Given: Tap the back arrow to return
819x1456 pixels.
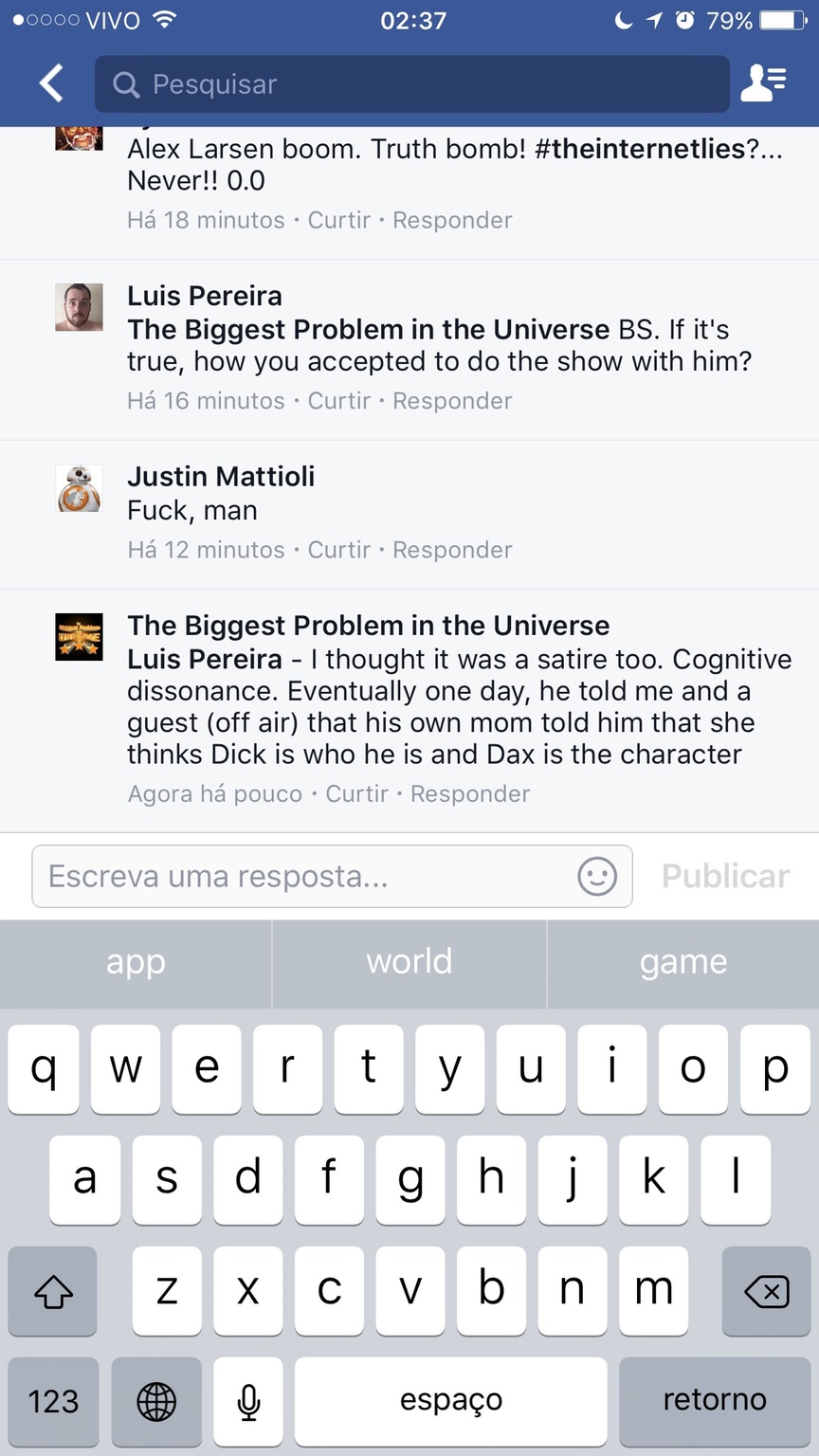Looking at the screenshot, I should point(50,83).
